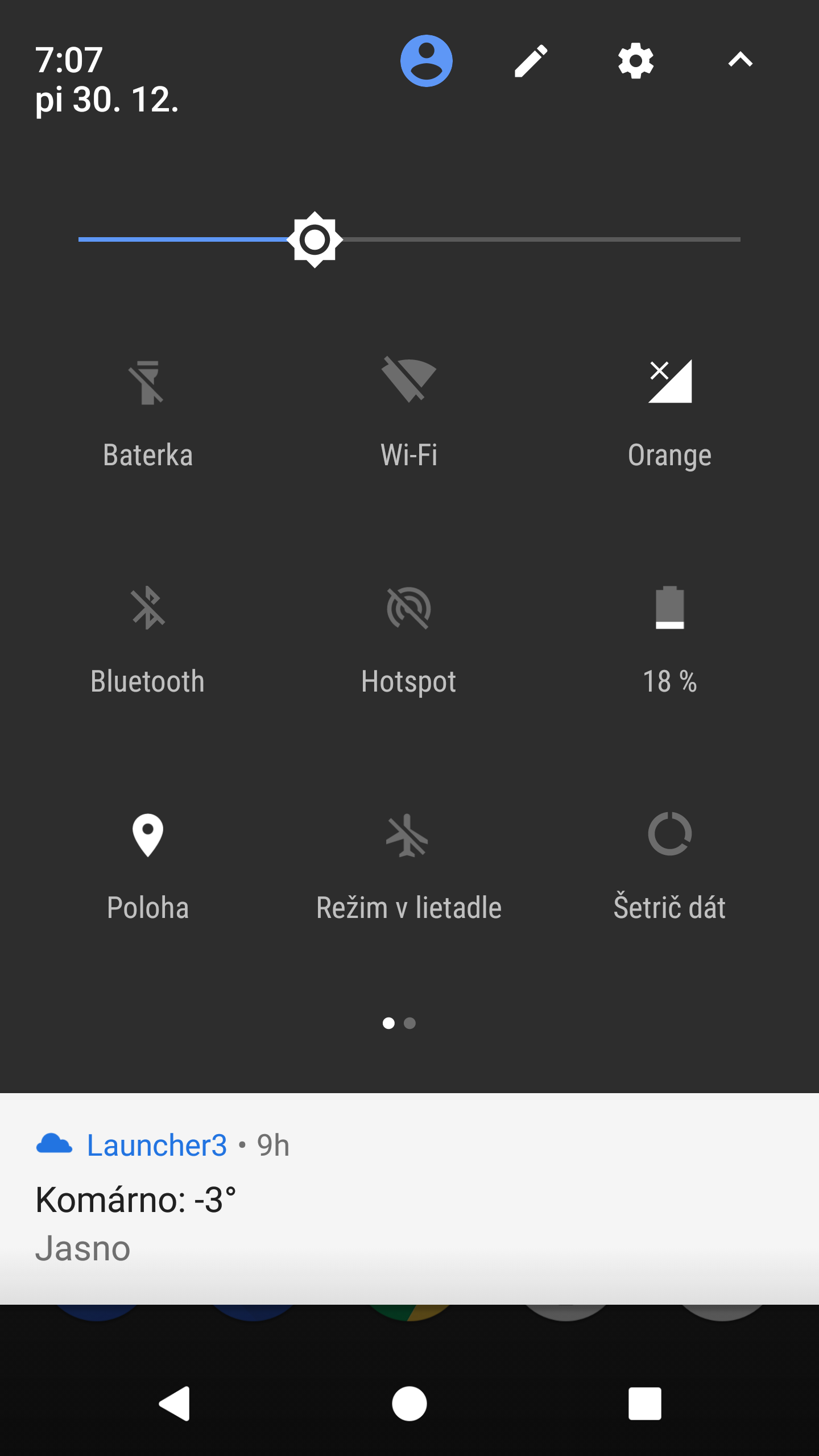
Task: Turn on the Baterka flashlight
Action: pyautogui.click(x=148, y=413)
